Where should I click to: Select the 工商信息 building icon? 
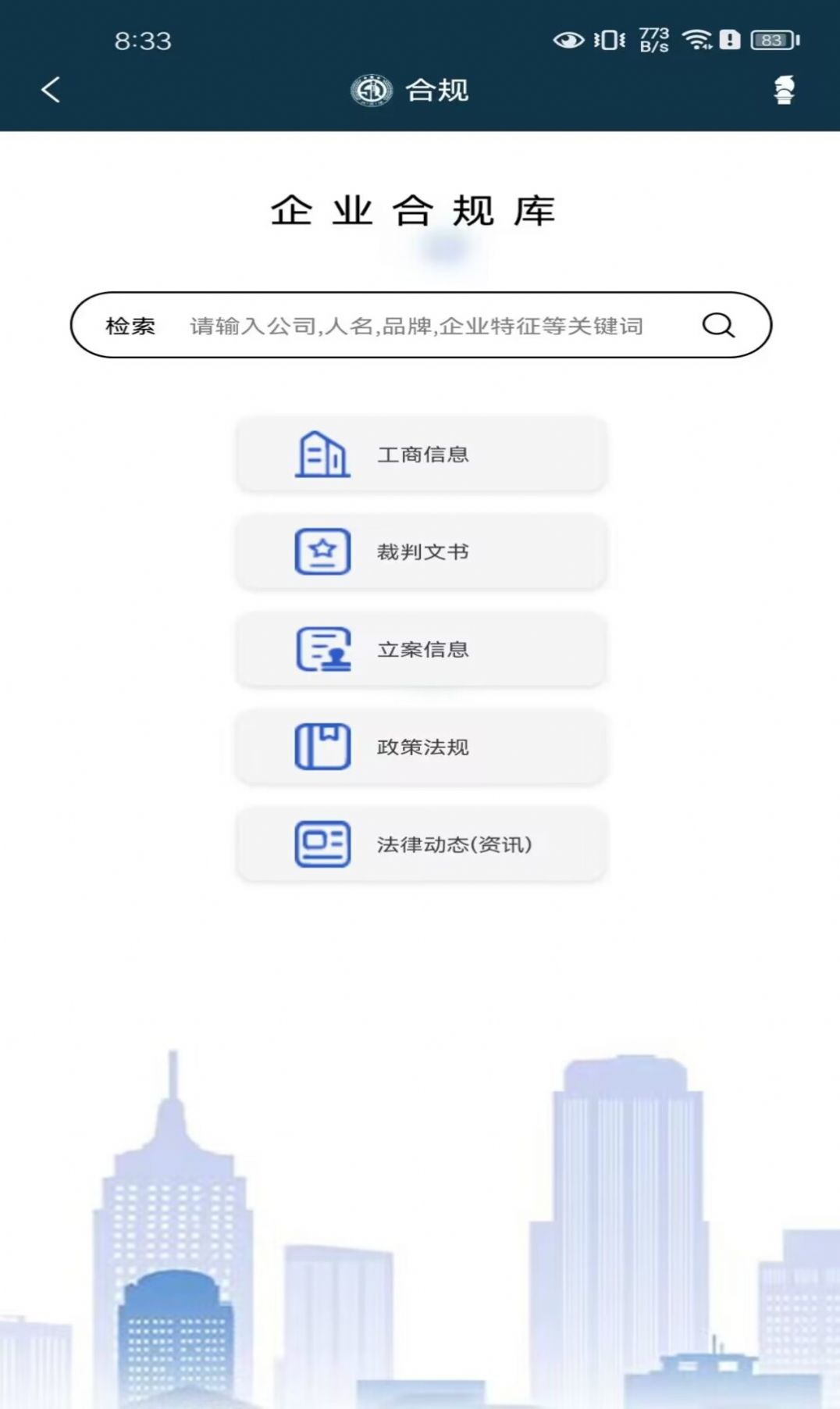click(322, 455)
